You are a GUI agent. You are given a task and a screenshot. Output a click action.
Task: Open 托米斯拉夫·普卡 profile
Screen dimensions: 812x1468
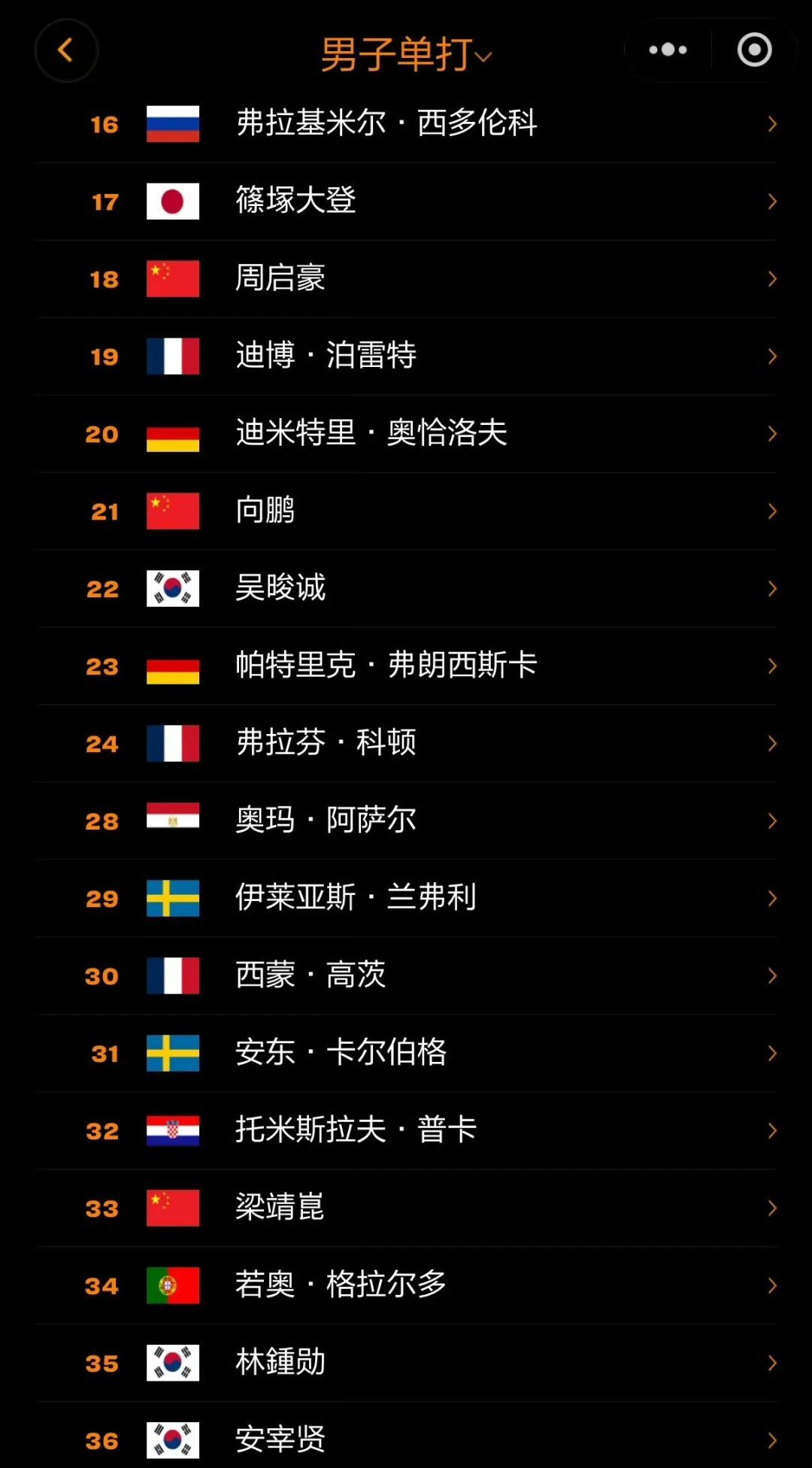click(406, 1131)
